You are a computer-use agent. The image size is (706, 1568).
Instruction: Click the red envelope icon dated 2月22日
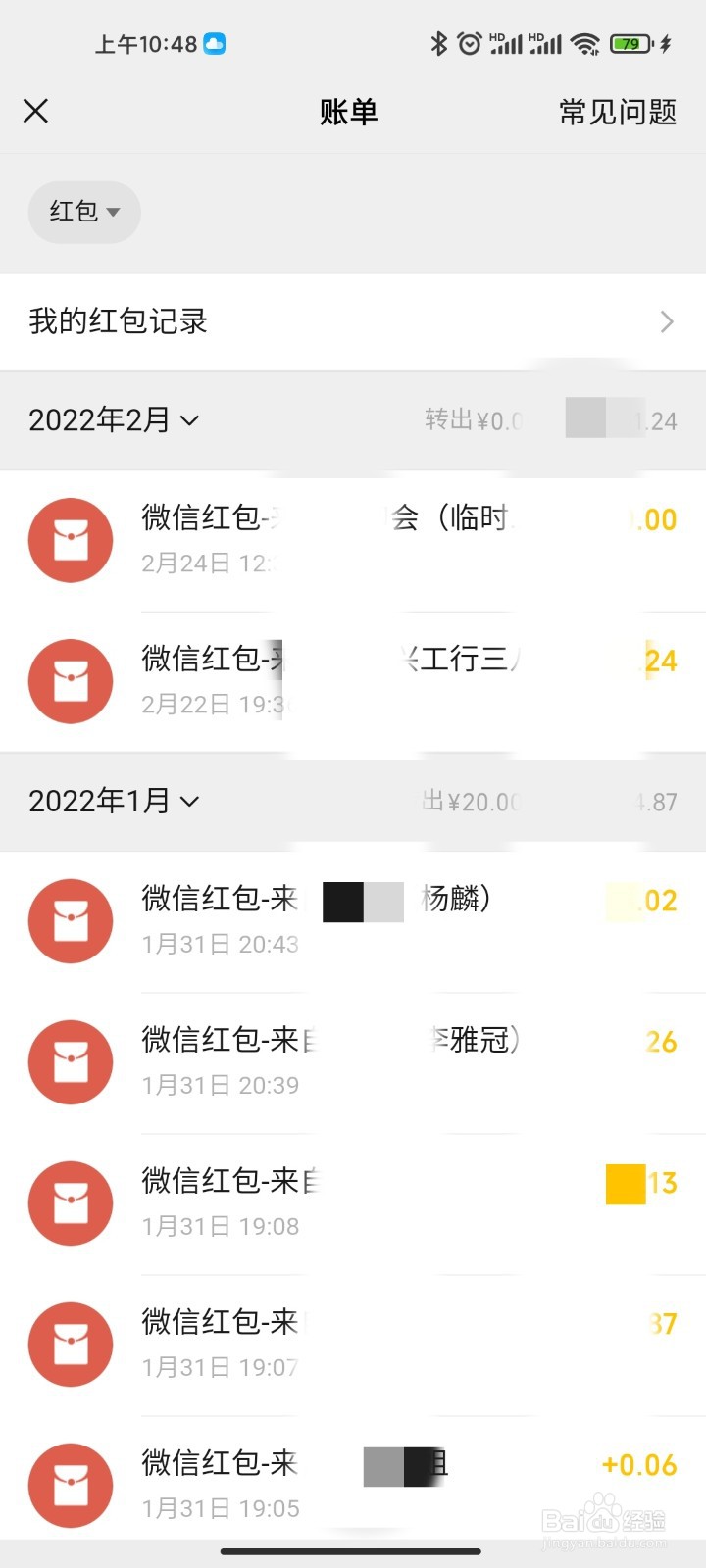tap(71, 681)
